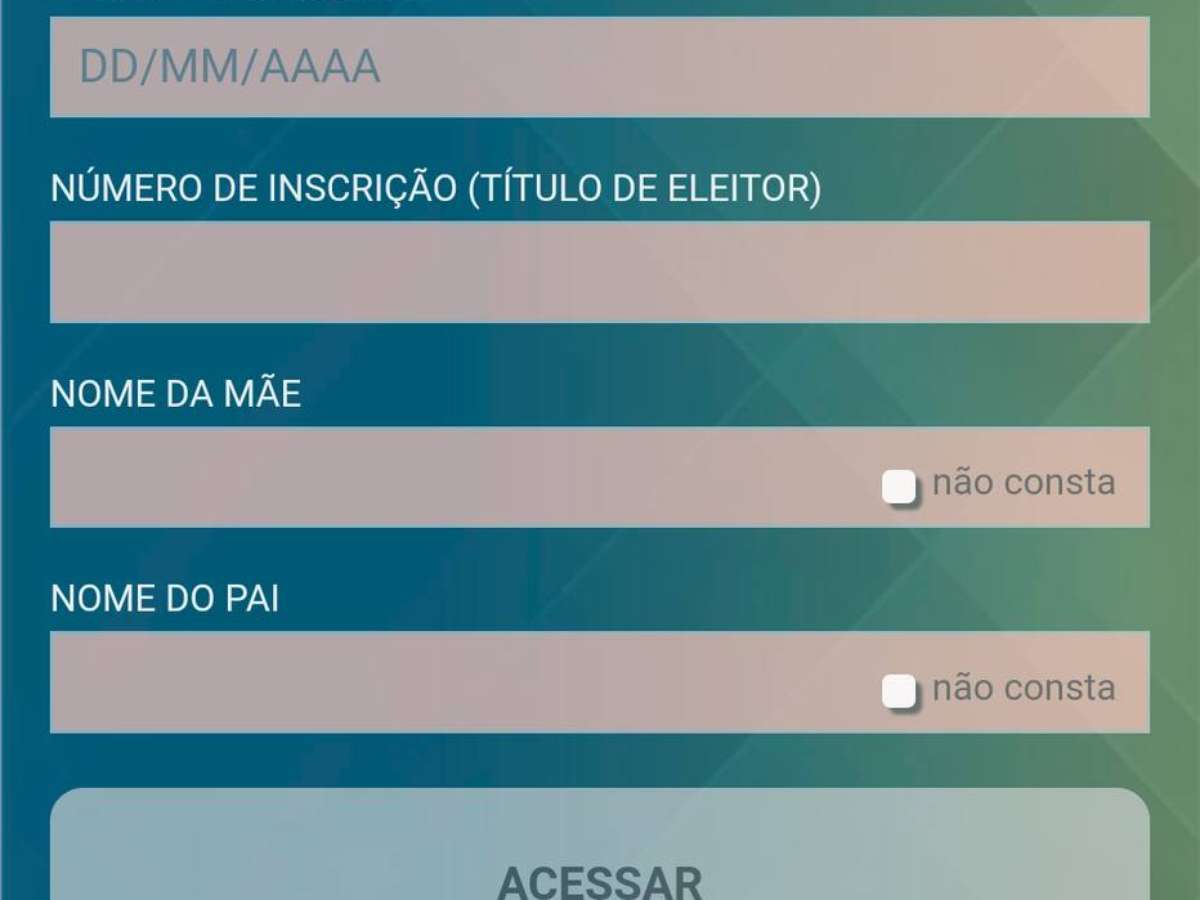Screen dimensions: 1200x900
Task: Focus the Número de Inscrição field
Action: pos(600,272)
